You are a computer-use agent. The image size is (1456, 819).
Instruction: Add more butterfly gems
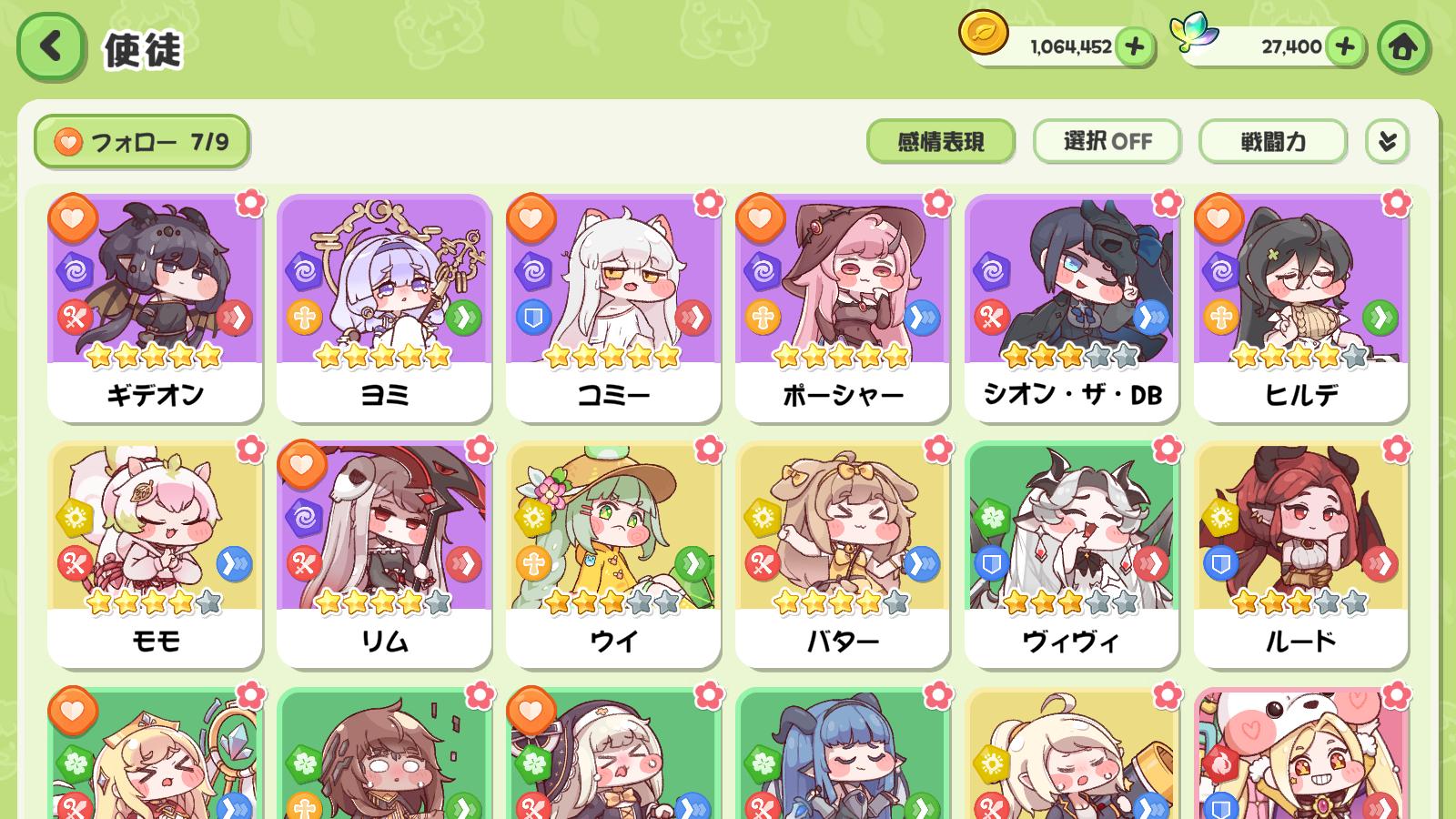(x=1344, y=46)
